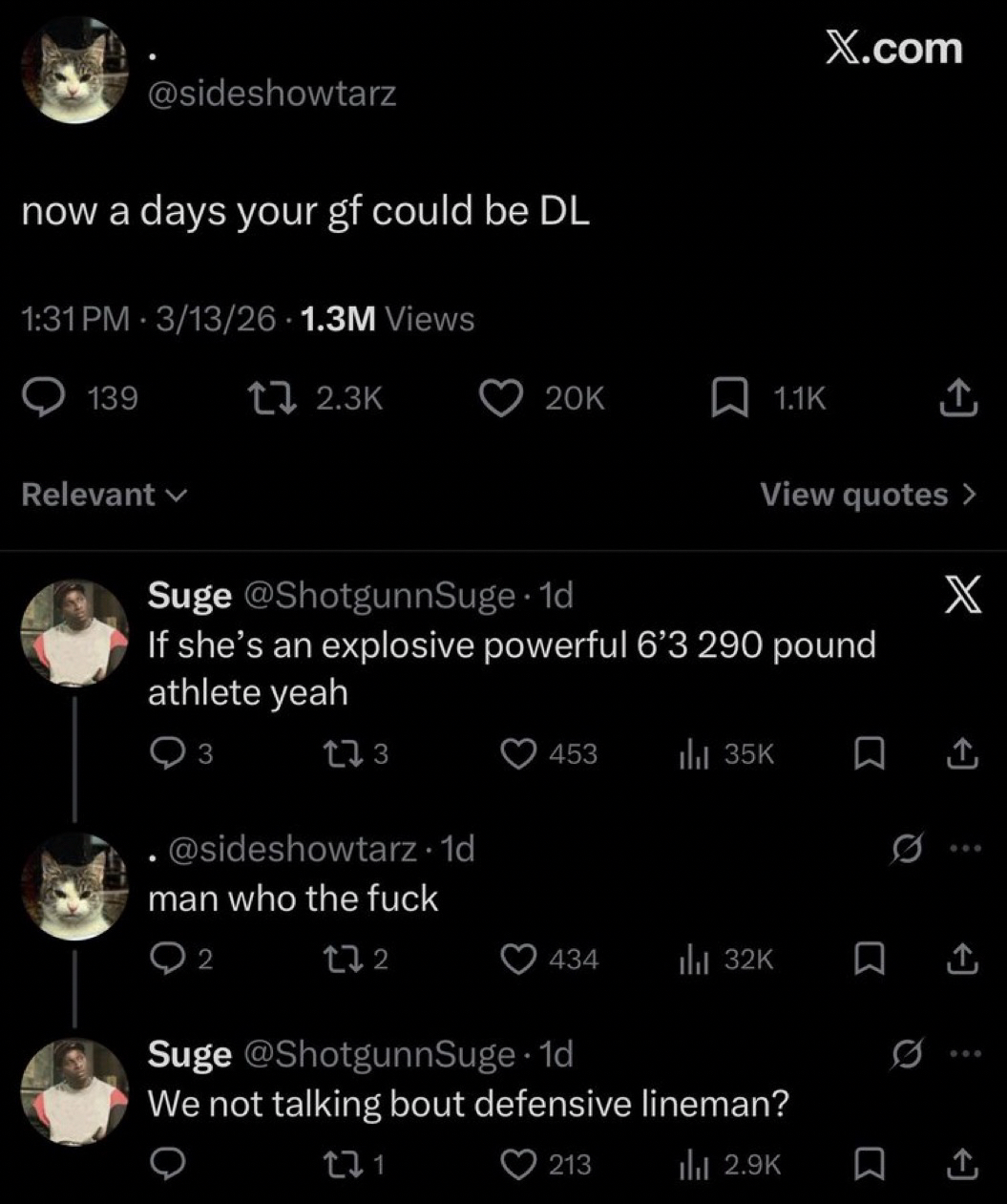Reply to Suge's defensive lineman comment
This screenshot has height=1204, width=1007.
(x=168, y=1164)
